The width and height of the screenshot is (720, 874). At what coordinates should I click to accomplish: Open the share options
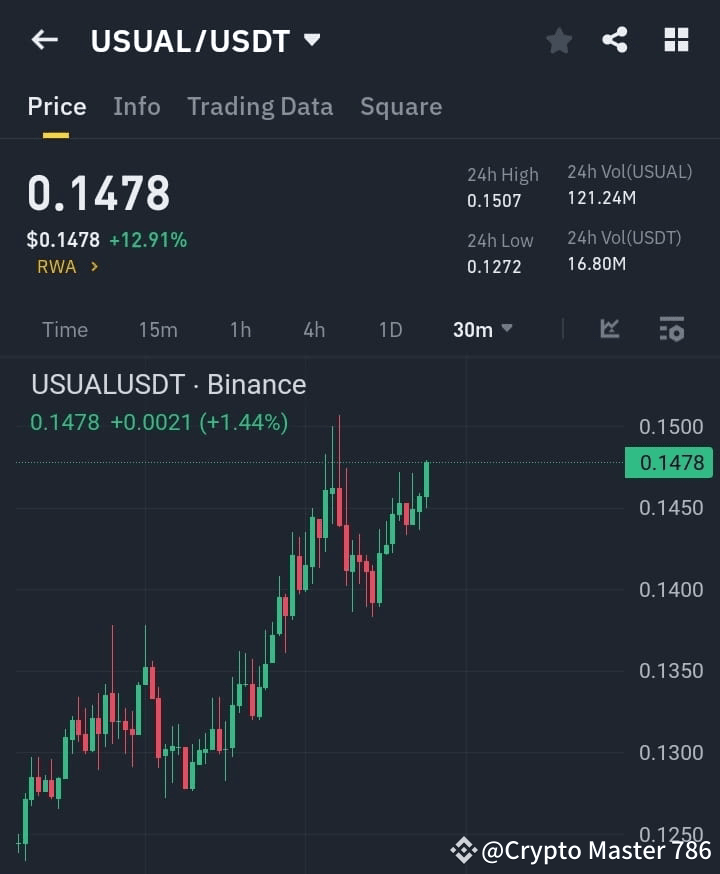616,40
